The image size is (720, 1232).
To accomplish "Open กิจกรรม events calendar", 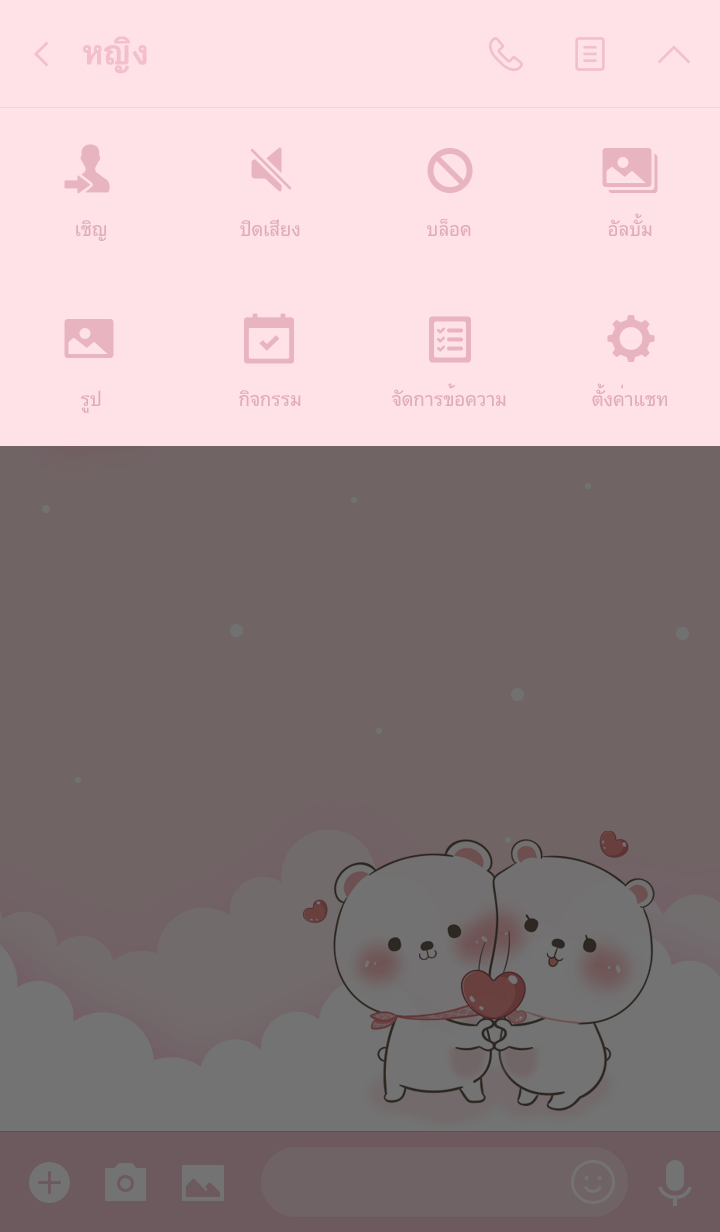I will click(x=270, y=361).
